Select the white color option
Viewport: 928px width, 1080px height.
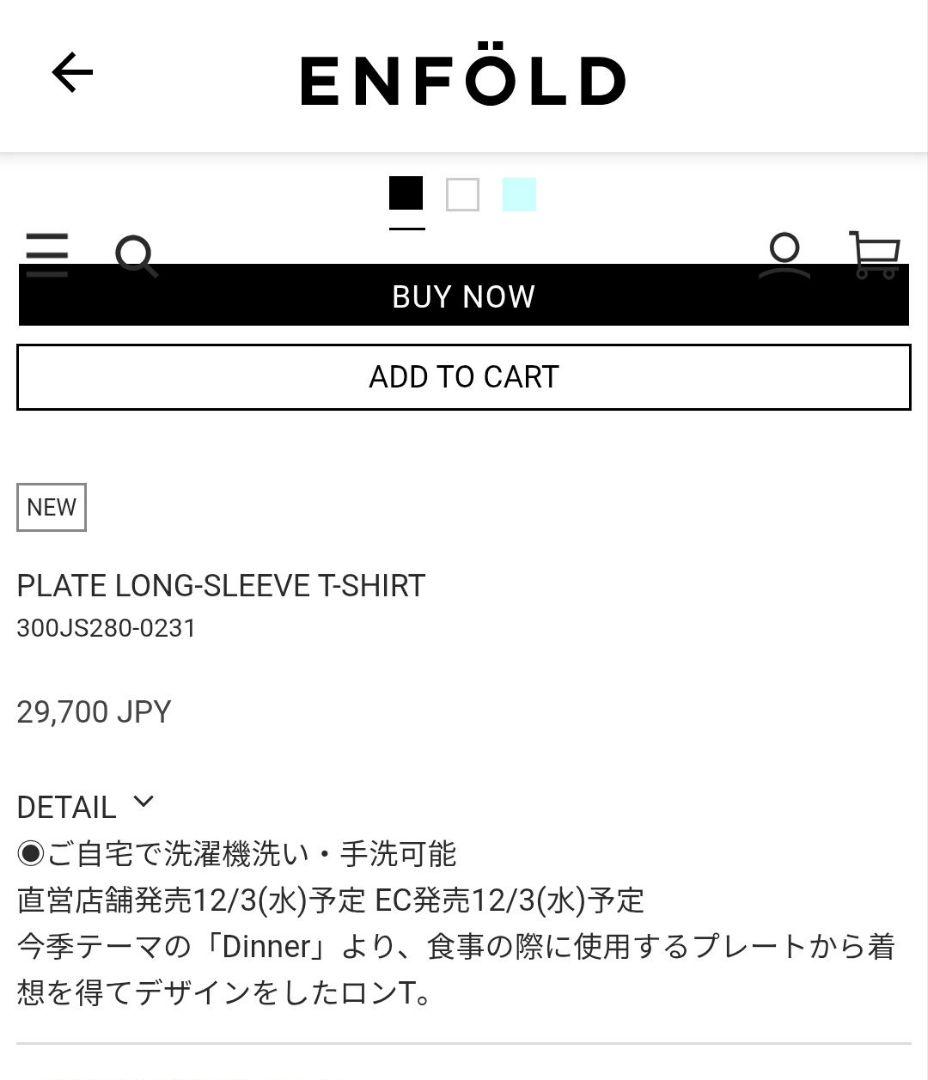point(463,193)
